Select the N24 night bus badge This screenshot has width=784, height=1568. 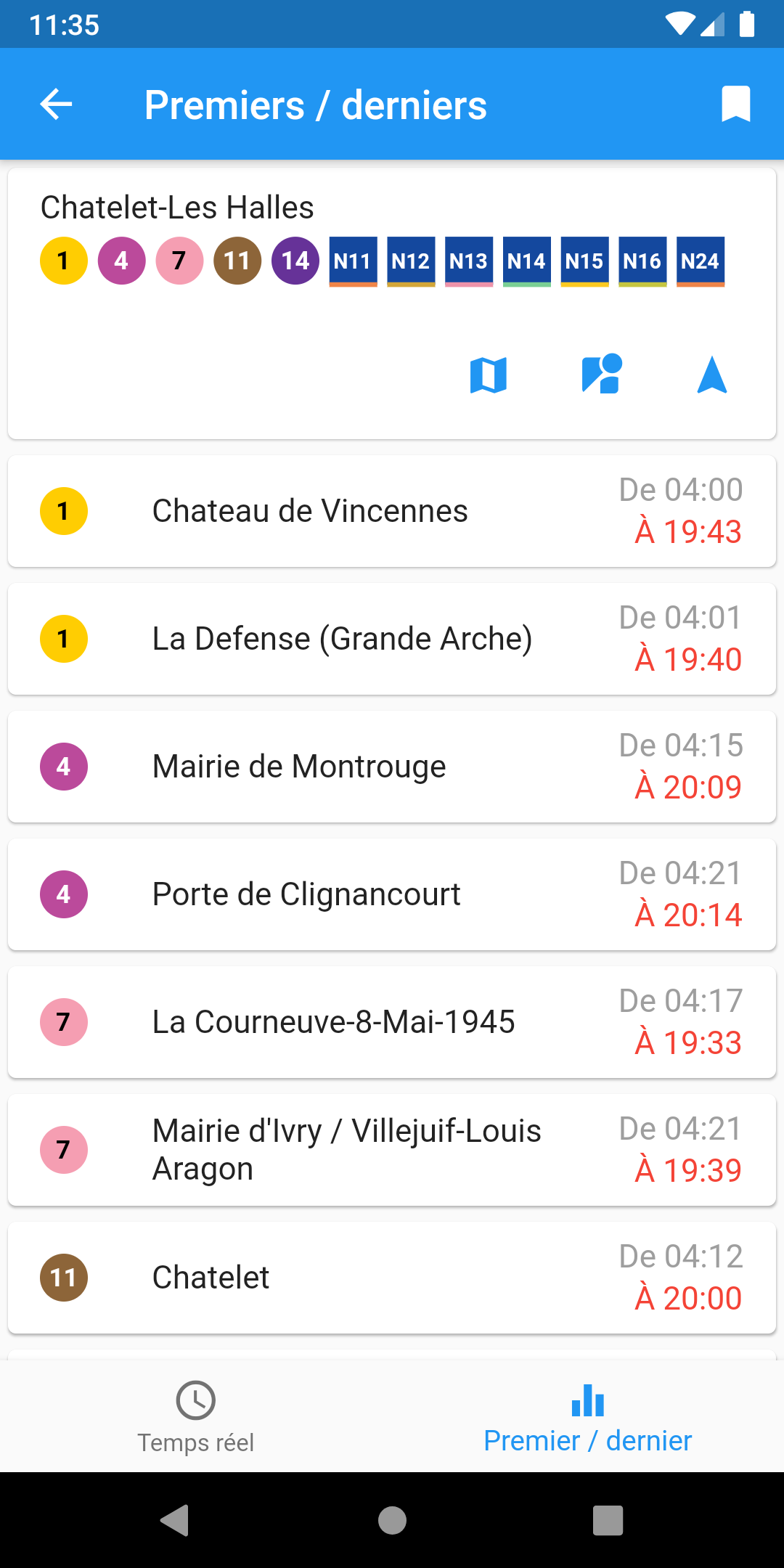pyautogui.click(x=701, y=261)
